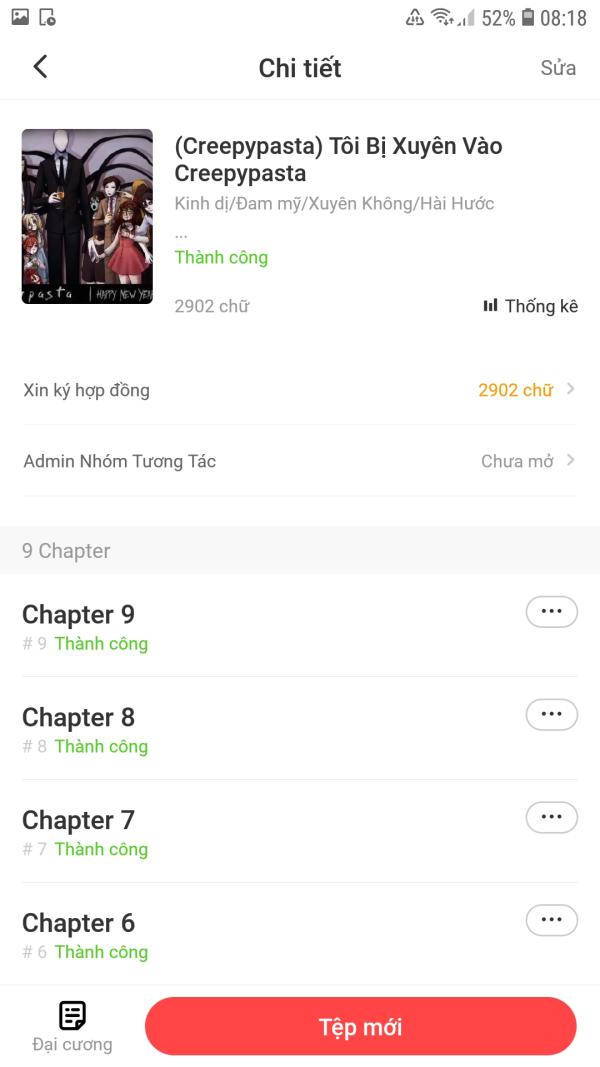
Task: Open the story cover image
Action: [x=87, y=216]
